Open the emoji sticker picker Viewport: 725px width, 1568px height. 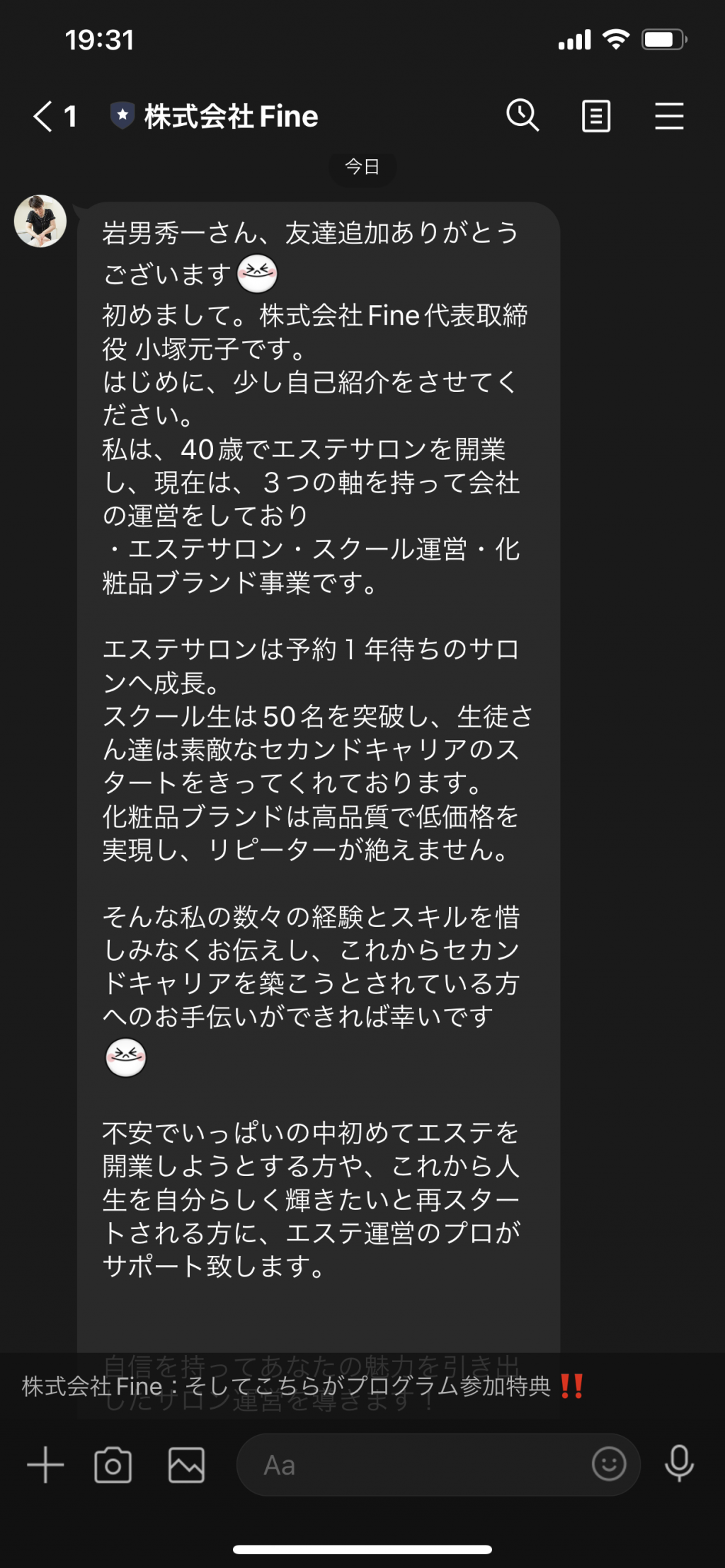609,1464
